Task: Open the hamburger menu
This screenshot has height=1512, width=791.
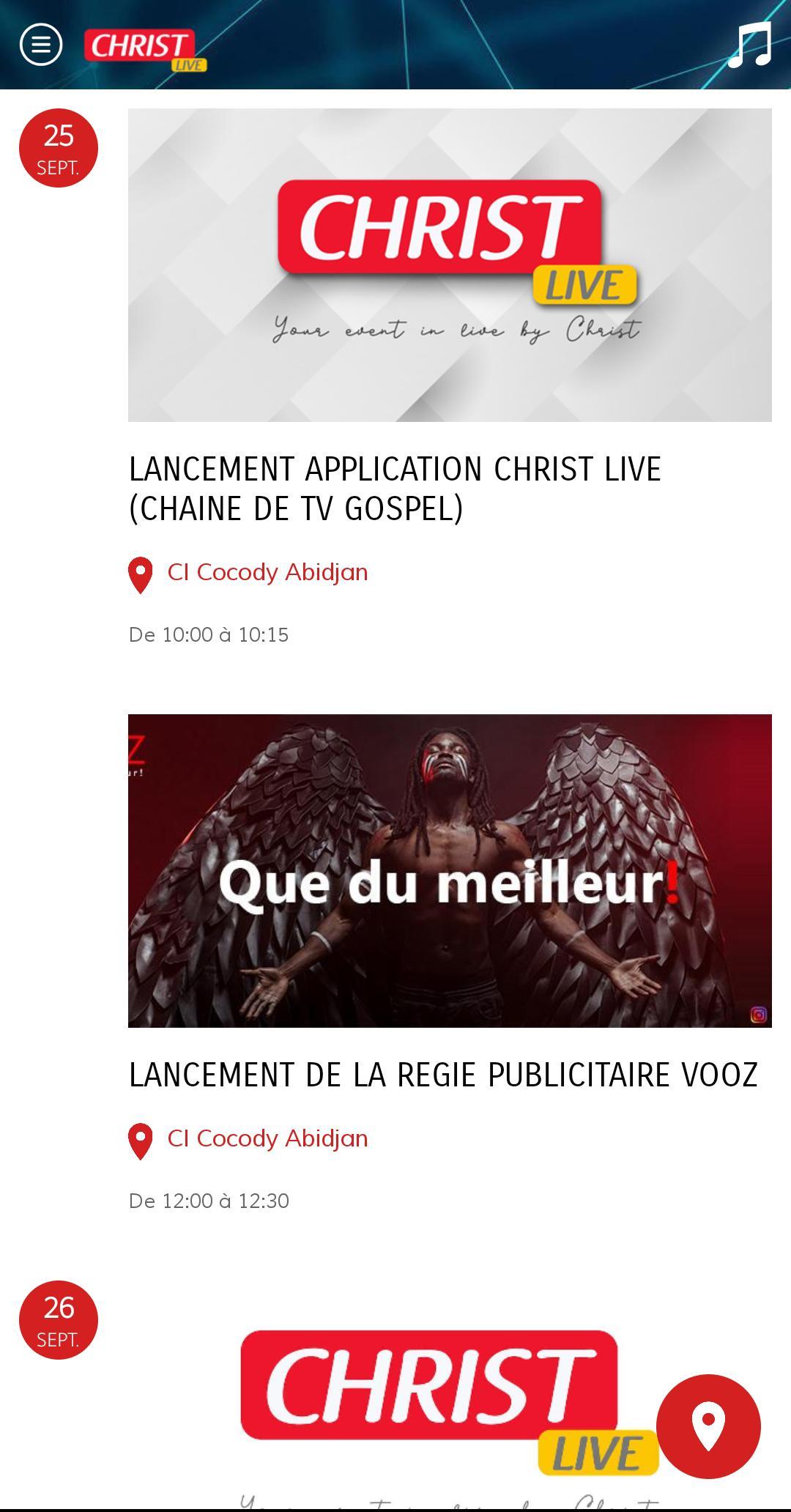Action: (x=41, y=45)
